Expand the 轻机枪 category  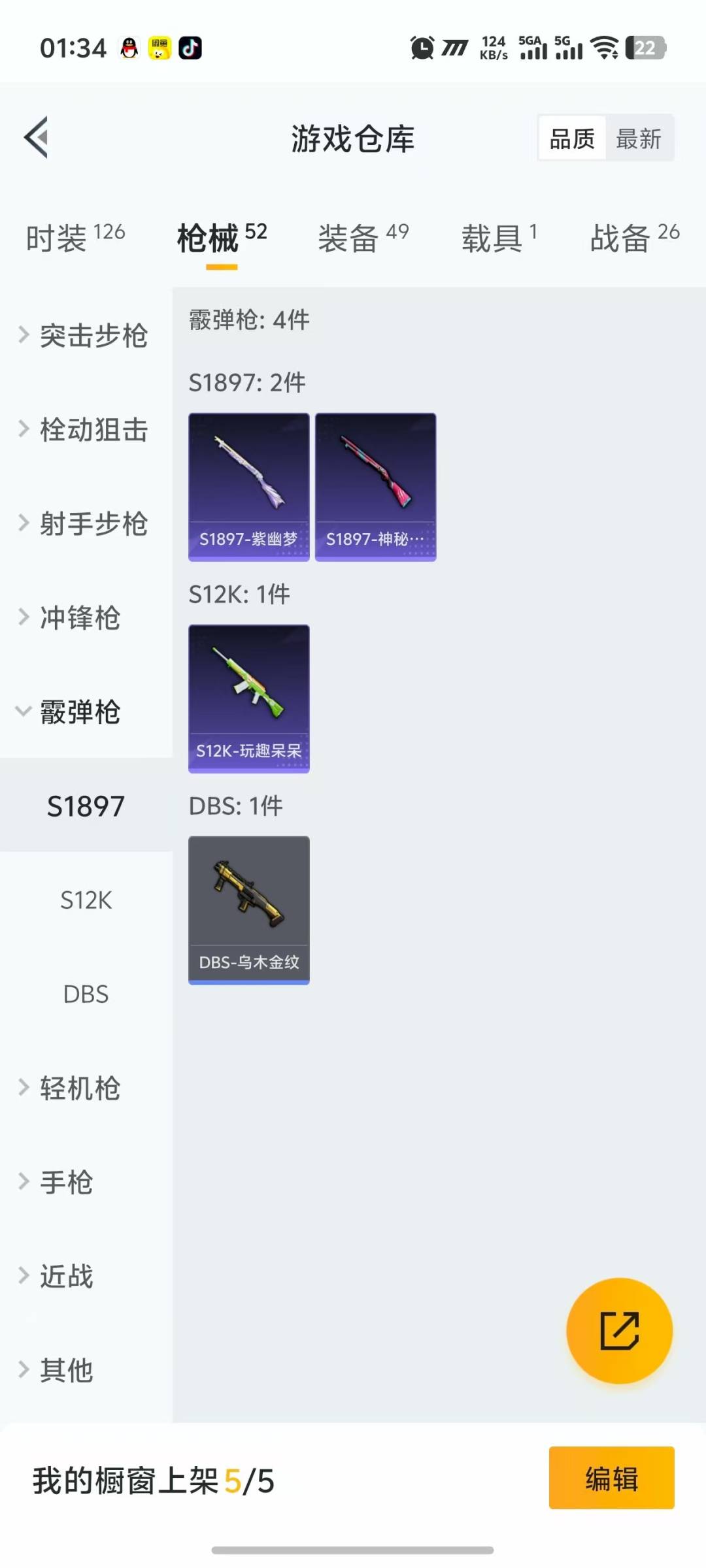point(72,1088)
